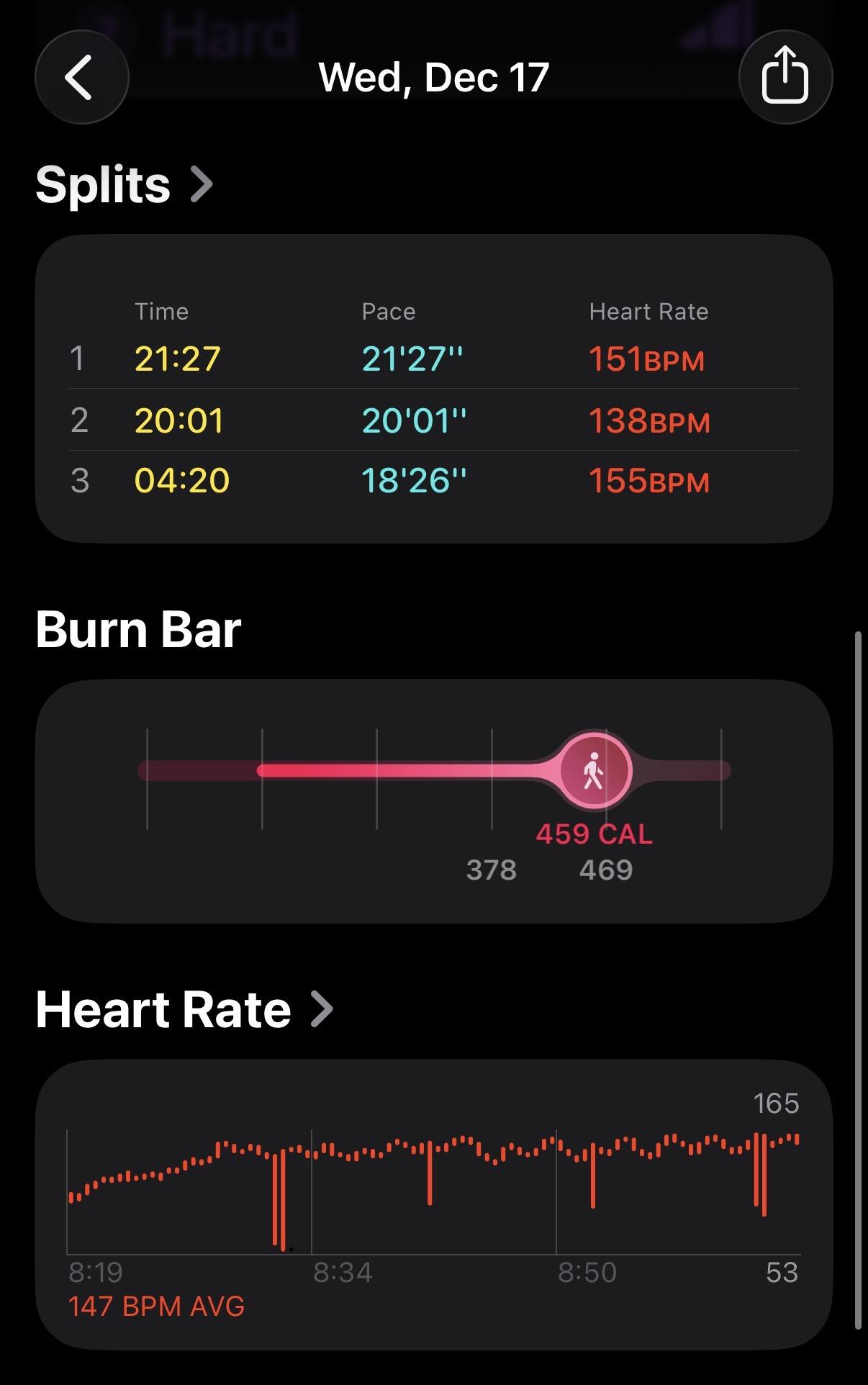Open the Heart Rate details header
Viewport: 868px width, 1385px height.
[x=184, y=1009]
